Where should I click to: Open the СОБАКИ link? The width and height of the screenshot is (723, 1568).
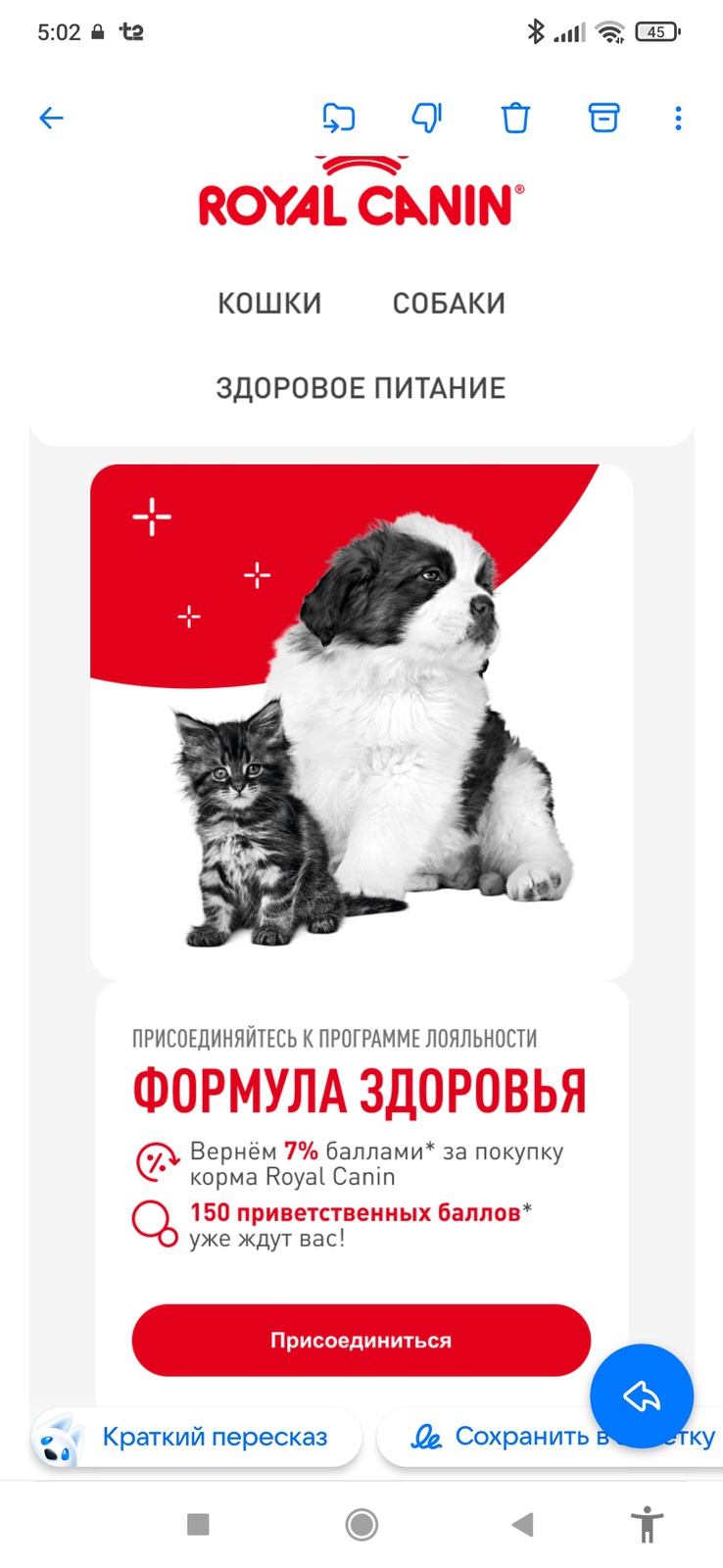click(x=449, y=304)
